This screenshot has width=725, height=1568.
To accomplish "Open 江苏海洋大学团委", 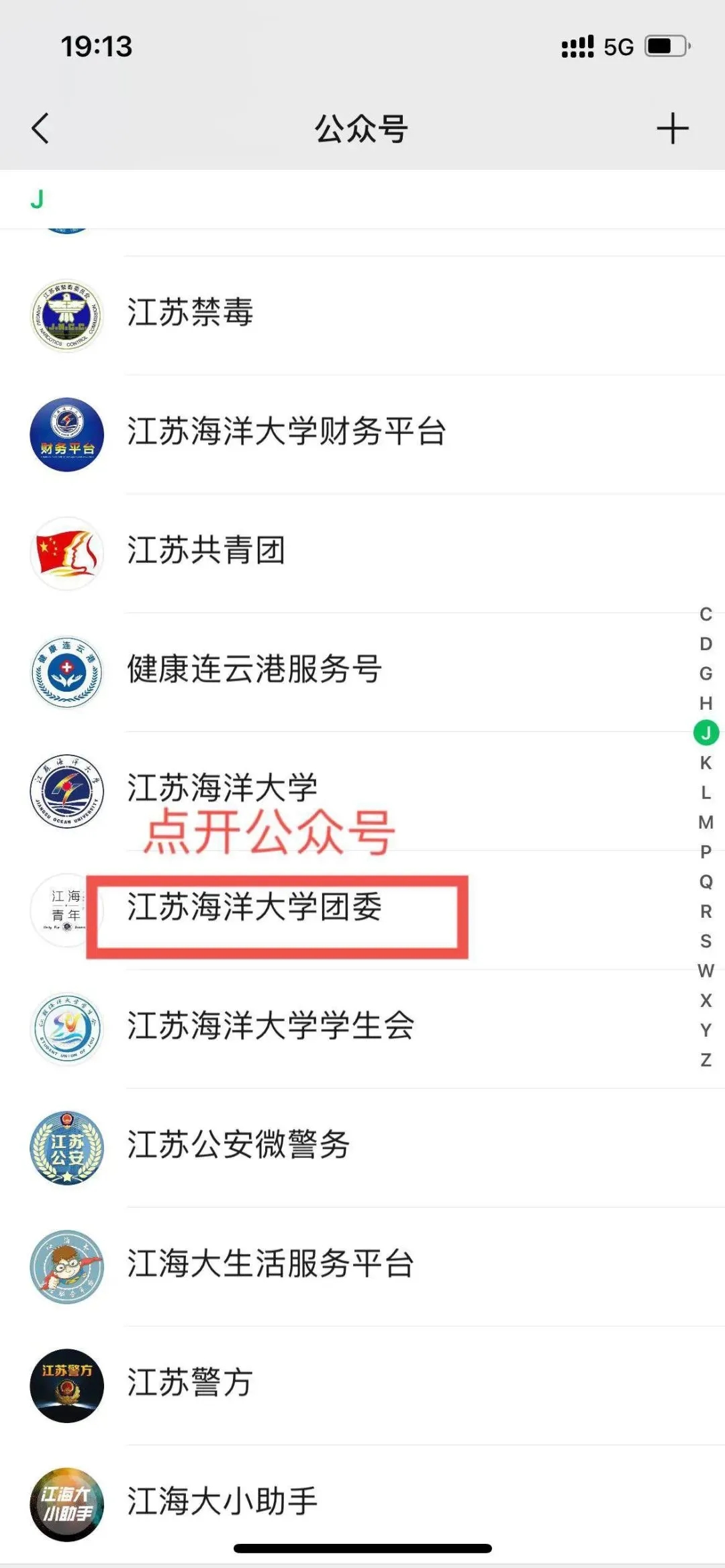I will pos(255,908).
